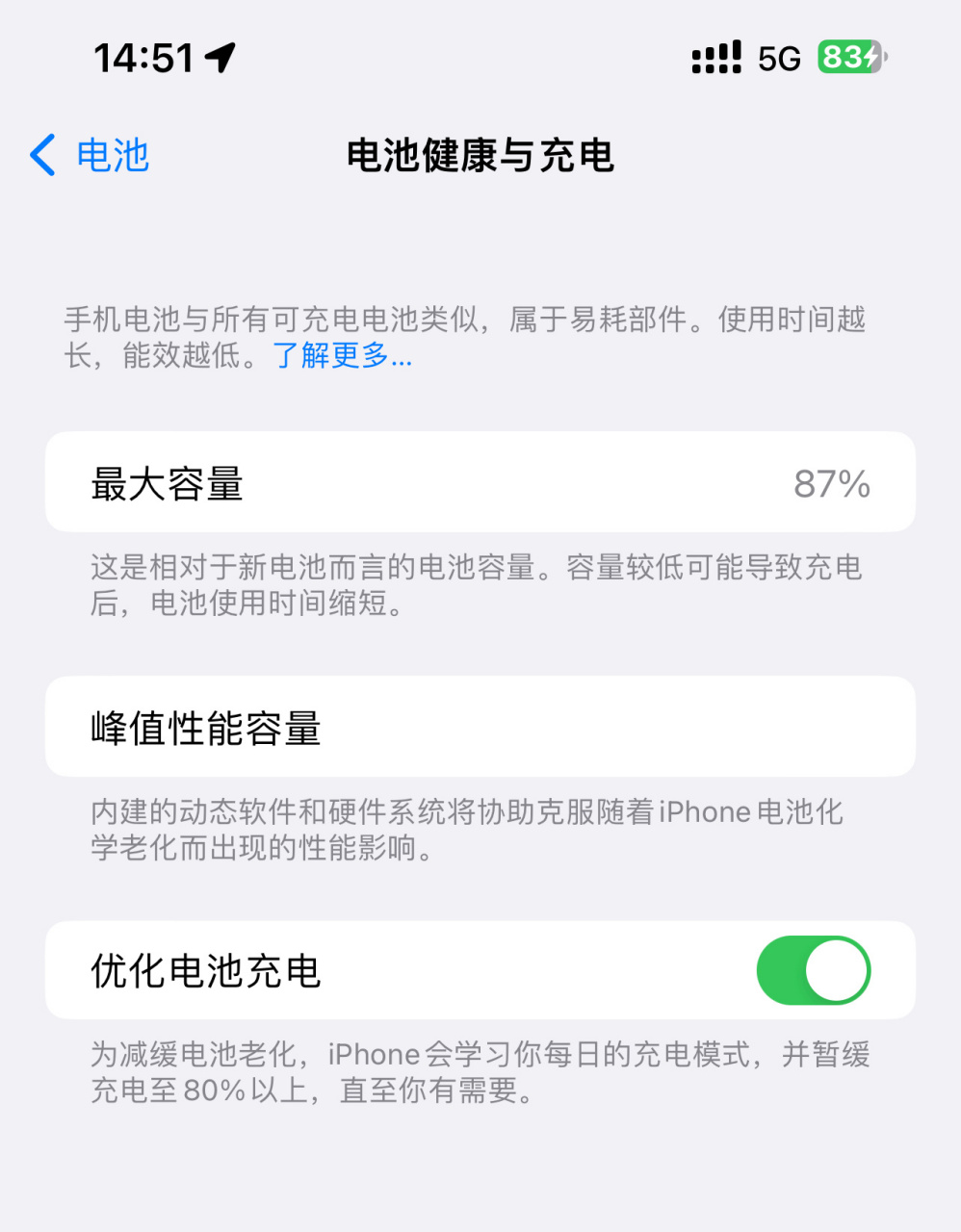This screenshot has height=1232, width=961.
Task: Open the 峰值性能容量 row
Action: 480,727
